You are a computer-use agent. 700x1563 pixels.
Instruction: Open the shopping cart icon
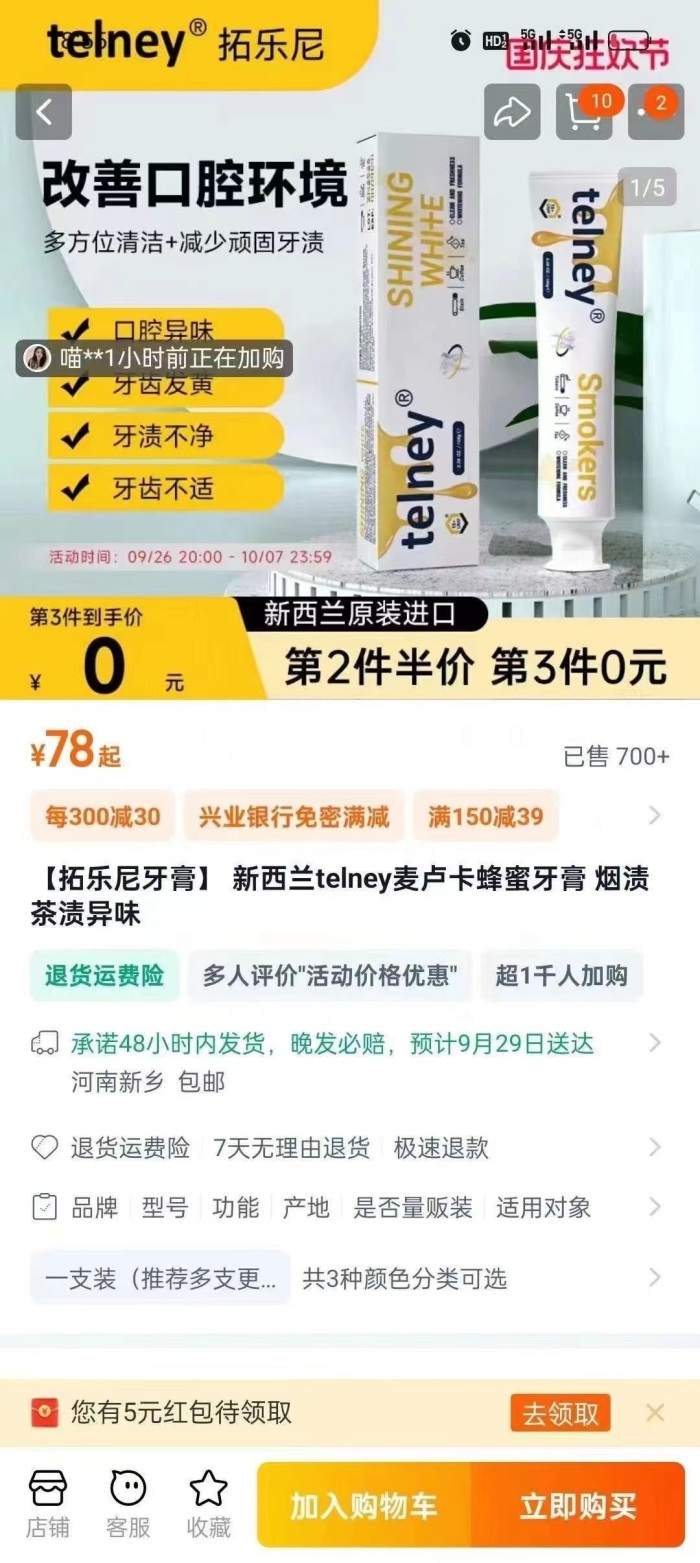[x=583, y=112]
